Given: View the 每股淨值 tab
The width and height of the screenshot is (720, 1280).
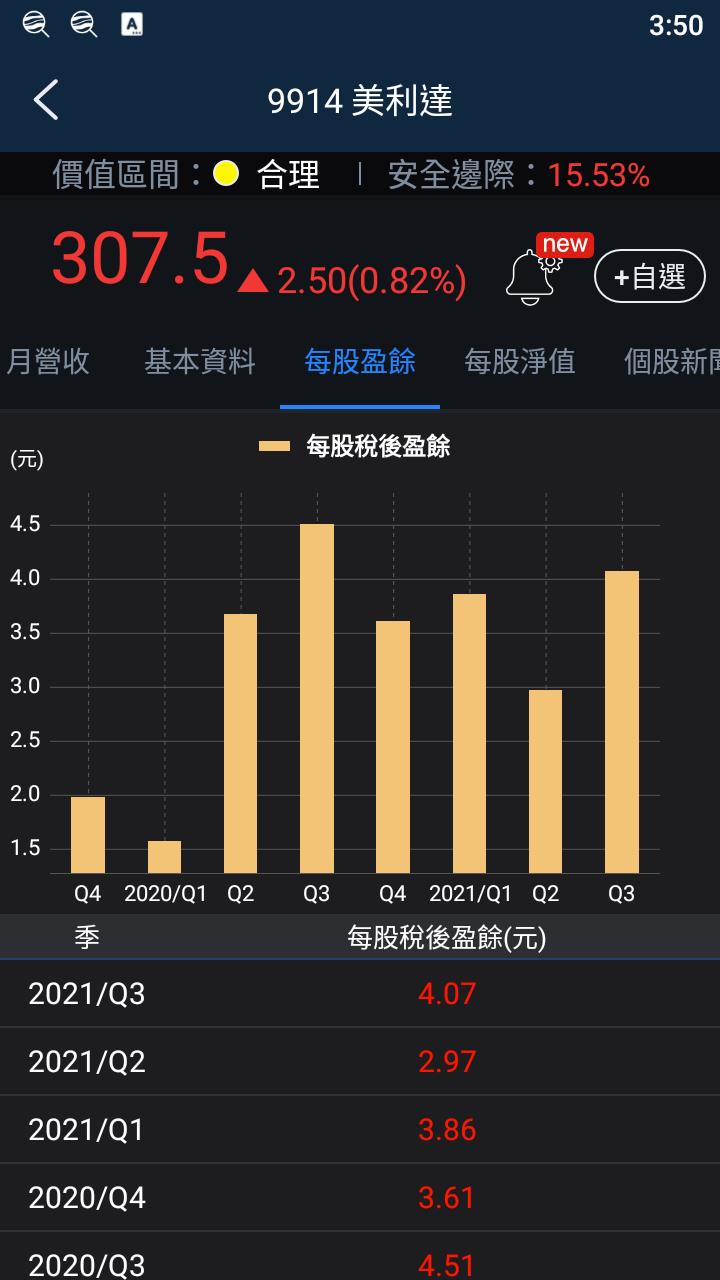Looking at the screenshot, I should (520, 362).
